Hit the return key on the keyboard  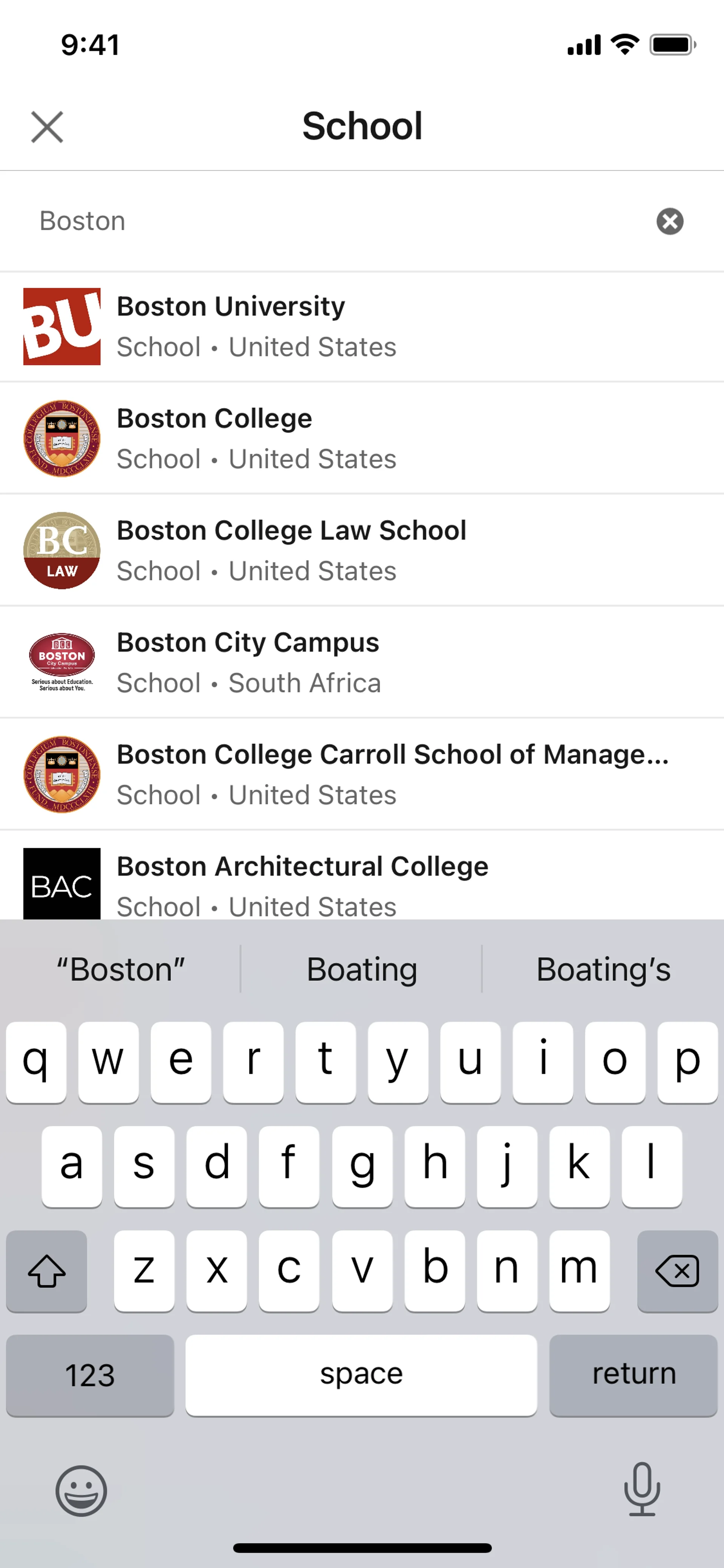(633, 1374)
